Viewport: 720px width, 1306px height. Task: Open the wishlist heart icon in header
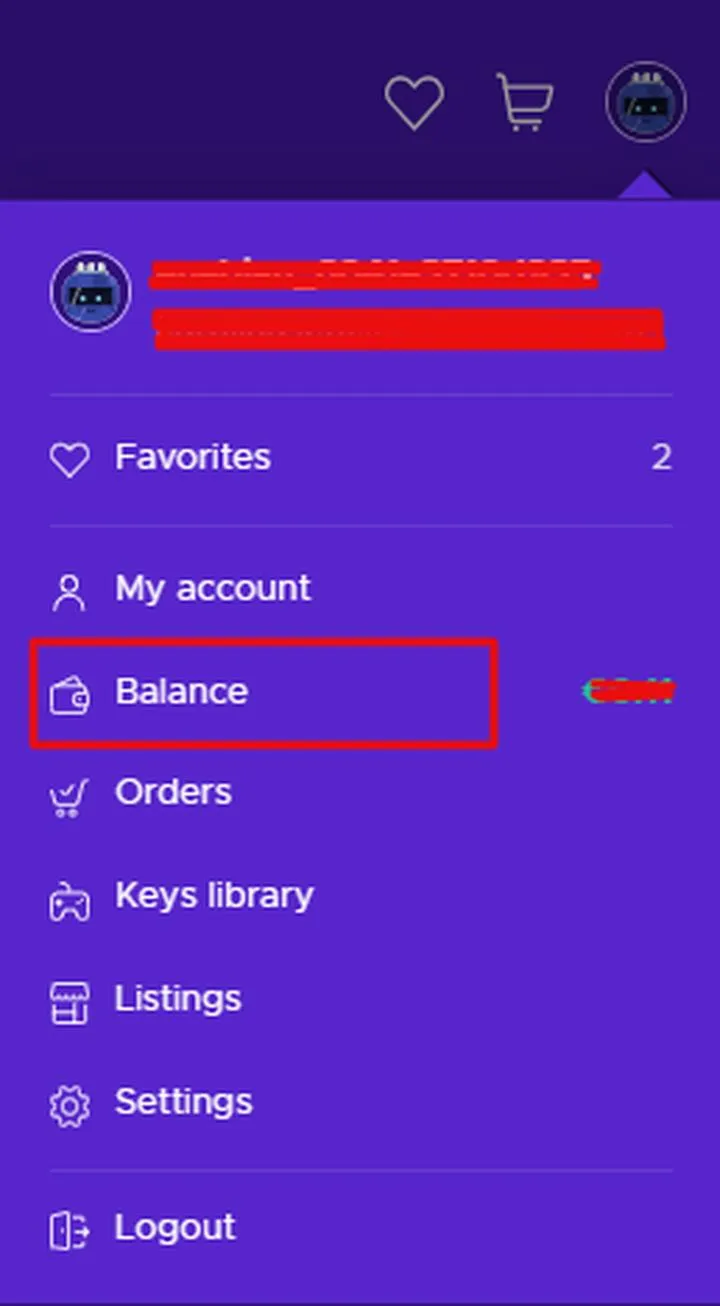click(x=414, y=102)
